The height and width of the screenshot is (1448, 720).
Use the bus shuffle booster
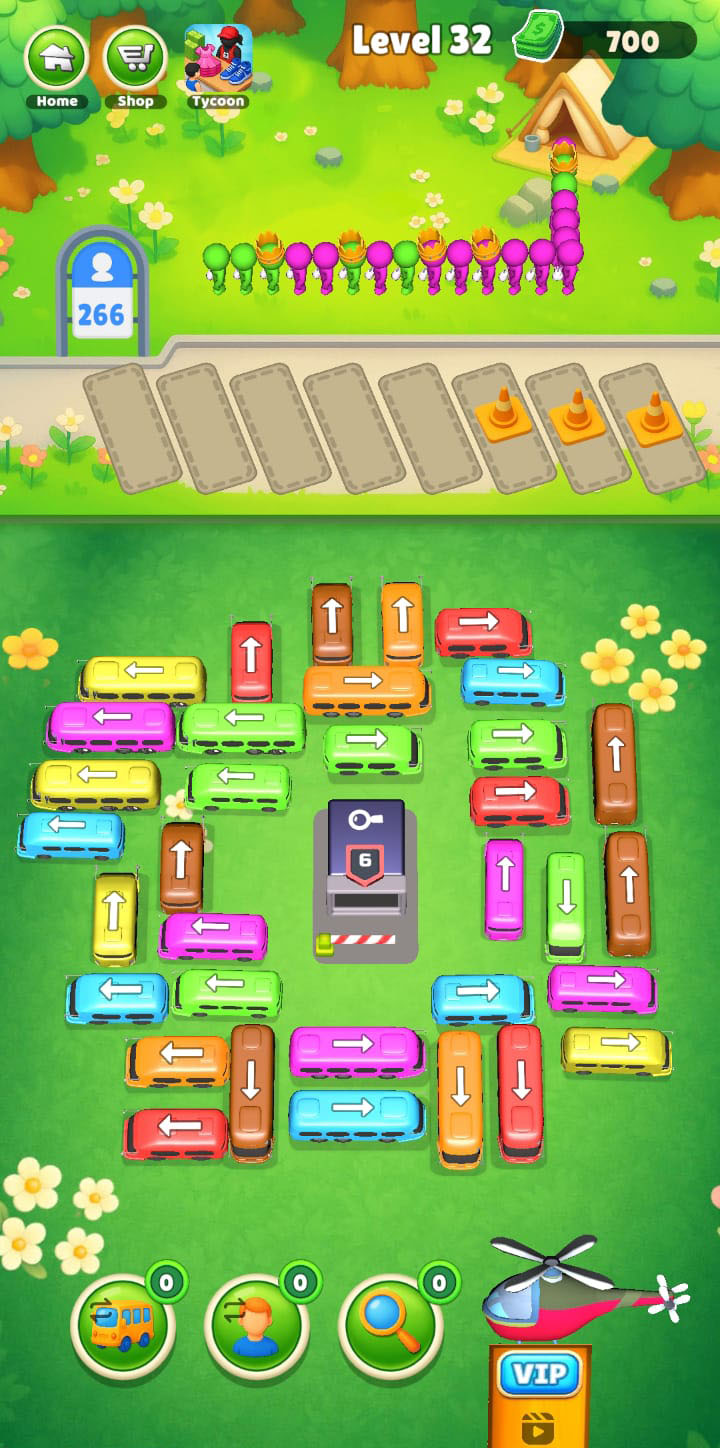pyautogui.click(x=123, y=1326)
